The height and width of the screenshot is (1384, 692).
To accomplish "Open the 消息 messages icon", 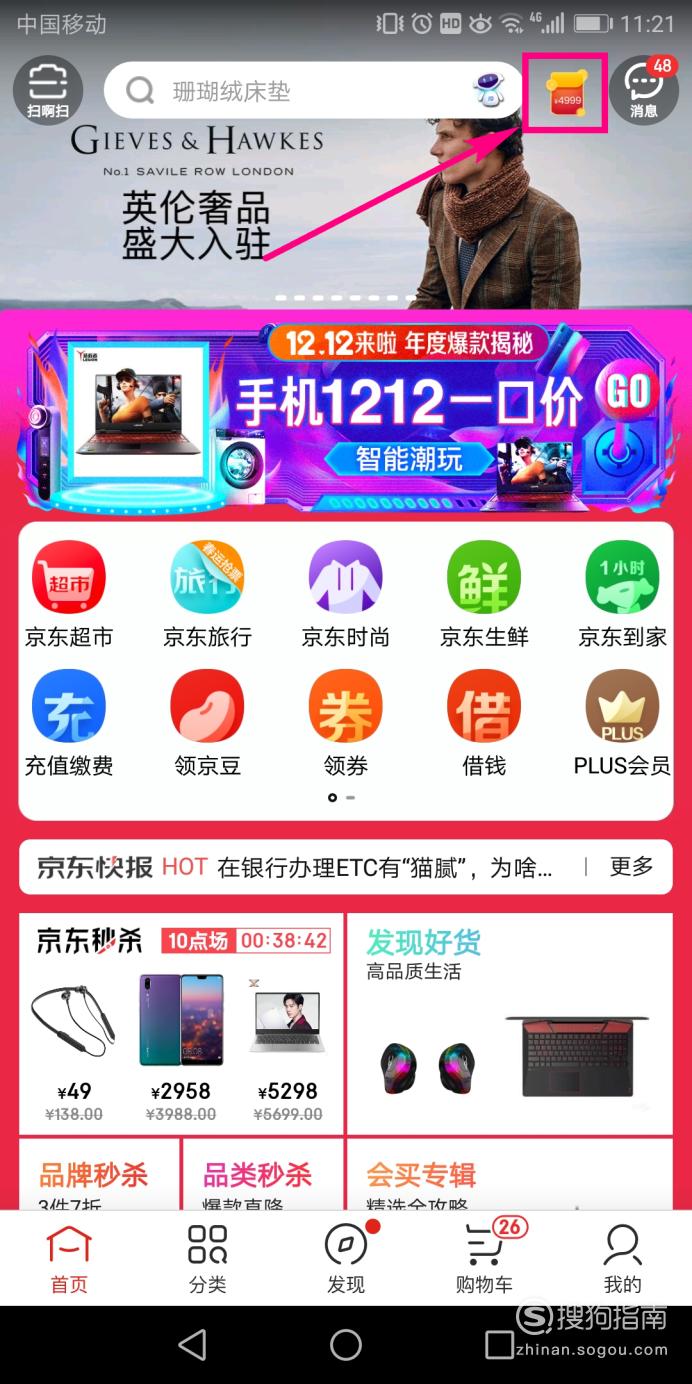I will 644,90.
